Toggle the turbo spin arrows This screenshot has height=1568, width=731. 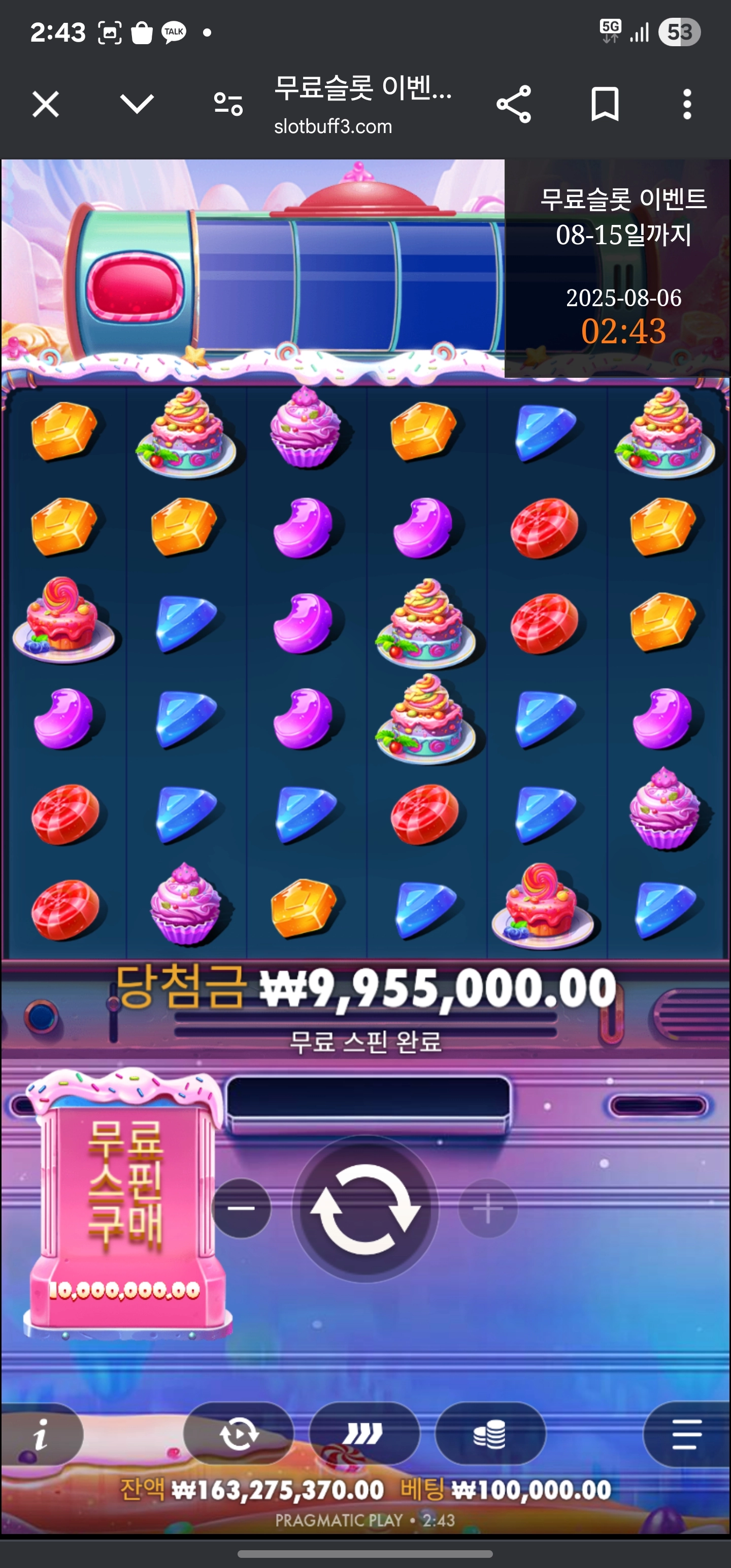click(364, 1434)
